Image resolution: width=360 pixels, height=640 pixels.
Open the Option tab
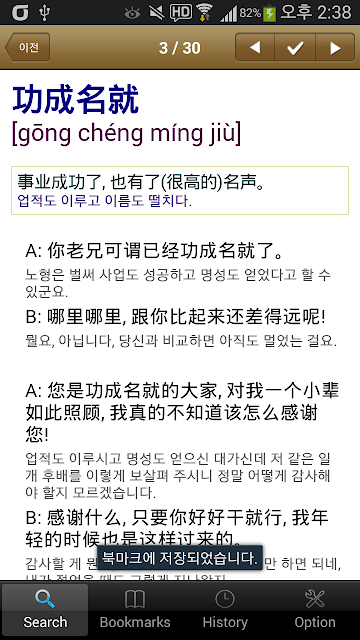(x=315, y=610)
